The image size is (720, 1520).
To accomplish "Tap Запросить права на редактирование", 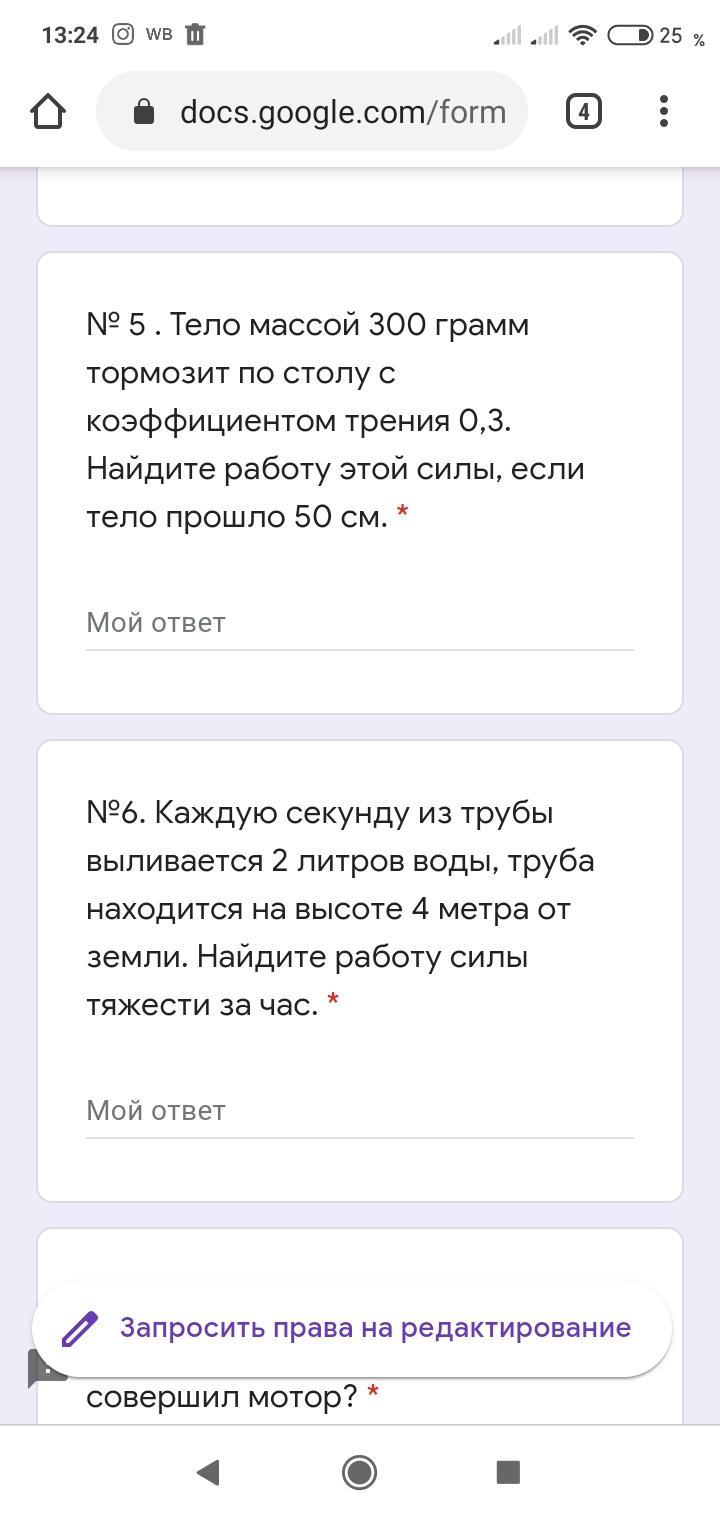I will pos(352,1328).
